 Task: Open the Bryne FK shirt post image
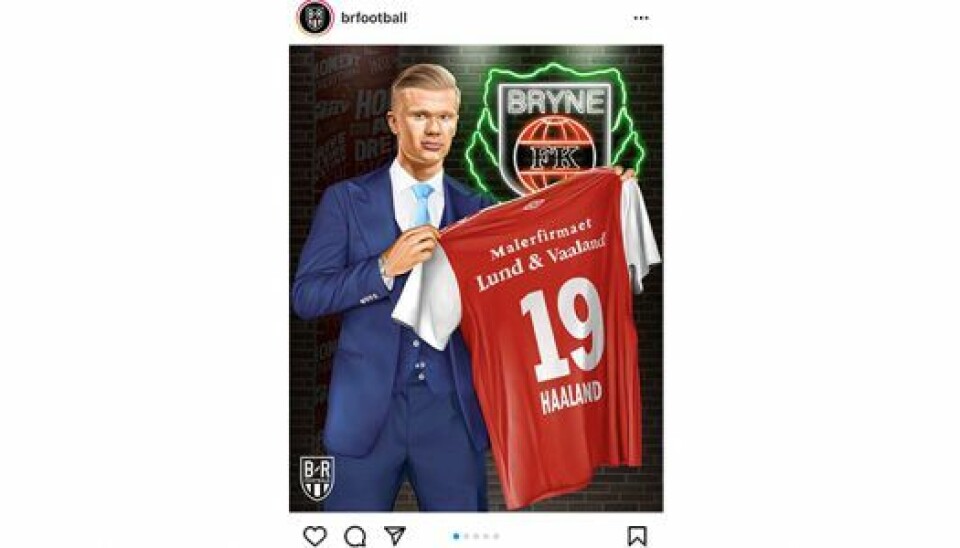point(476,280)
